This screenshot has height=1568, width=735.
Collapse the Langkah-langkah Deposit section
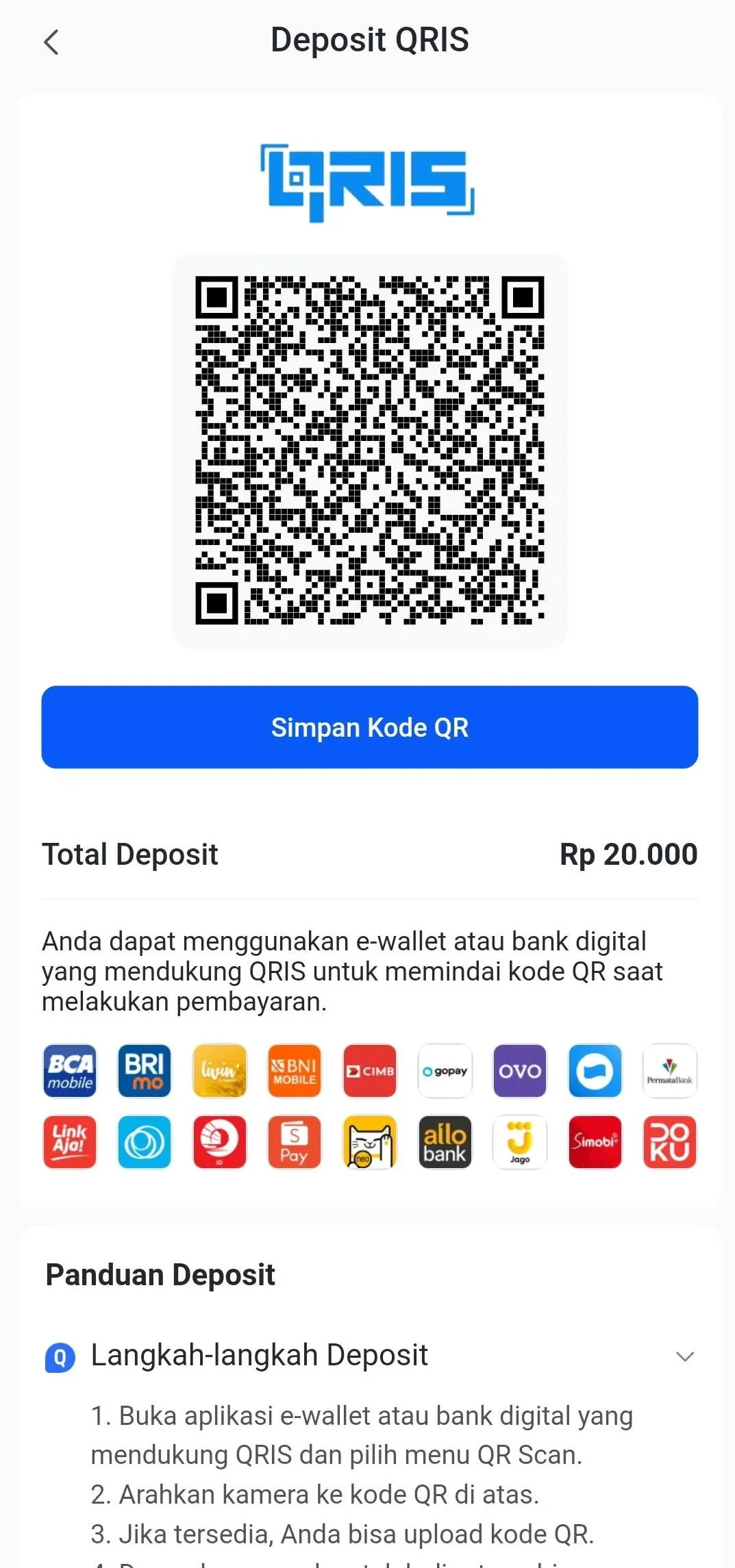click(x=686, y=1356)
